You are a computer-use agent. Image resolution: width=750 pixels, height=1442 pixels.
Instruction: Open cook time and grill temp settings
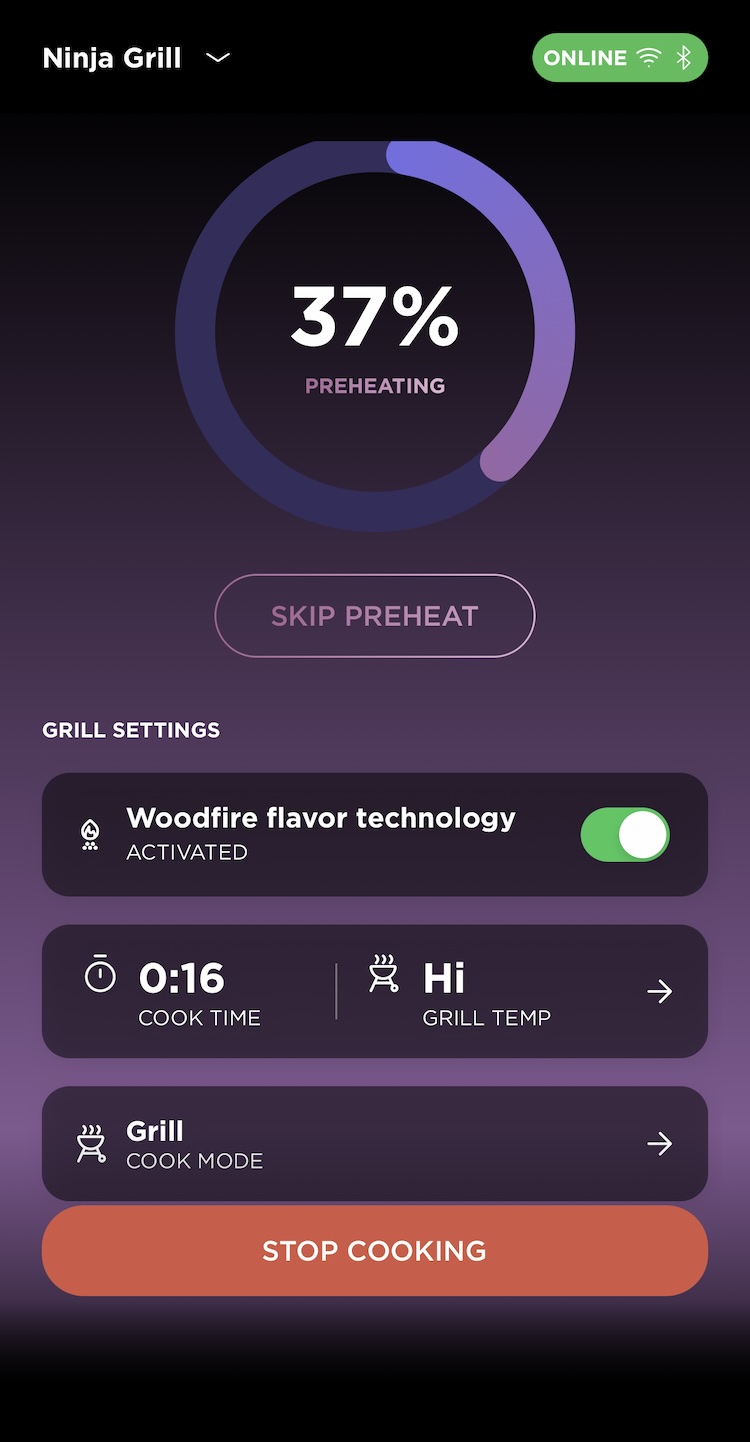tap(658, 992)
